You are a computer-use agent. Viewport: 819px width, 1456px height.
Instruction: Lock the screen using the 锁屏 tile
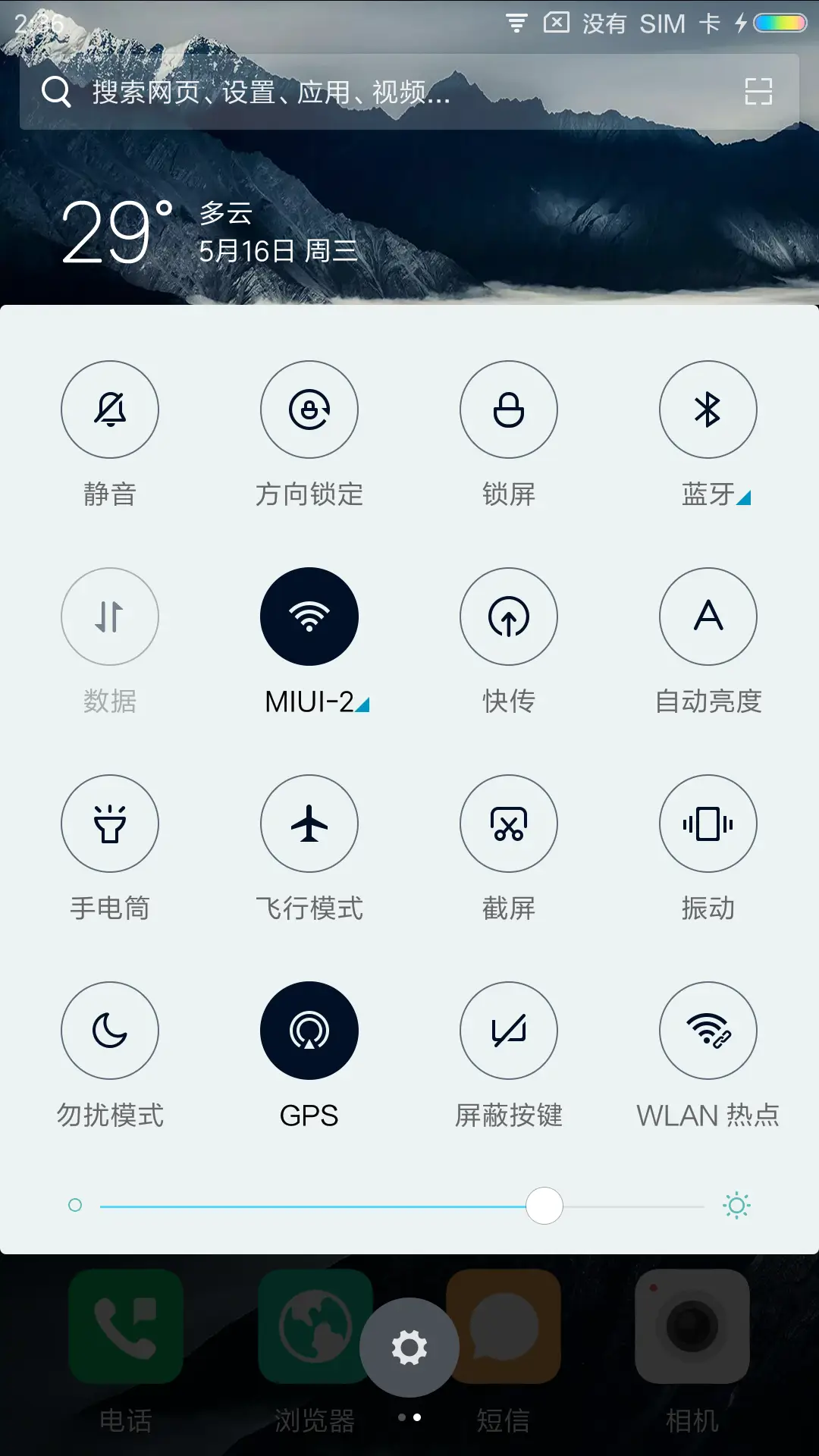[x=508, y=409]
